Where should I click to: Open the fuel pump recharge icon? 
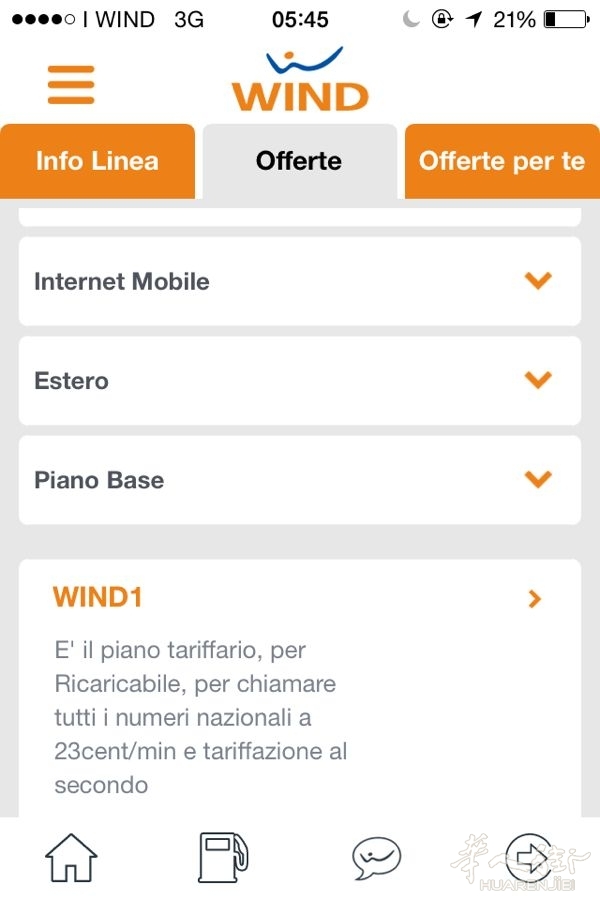coord(221,858)
